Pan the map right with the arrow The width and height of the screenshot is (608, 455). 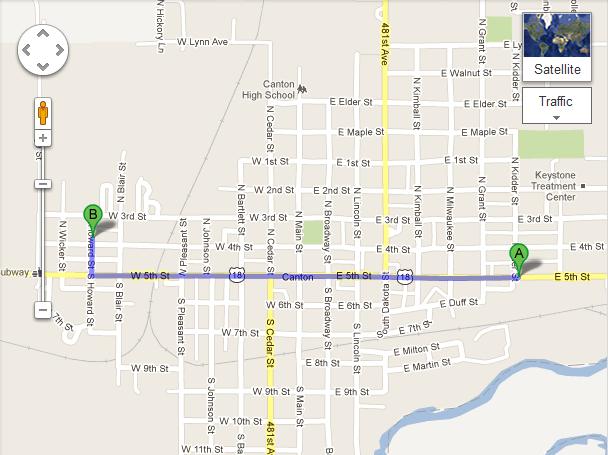click(58, 48)
